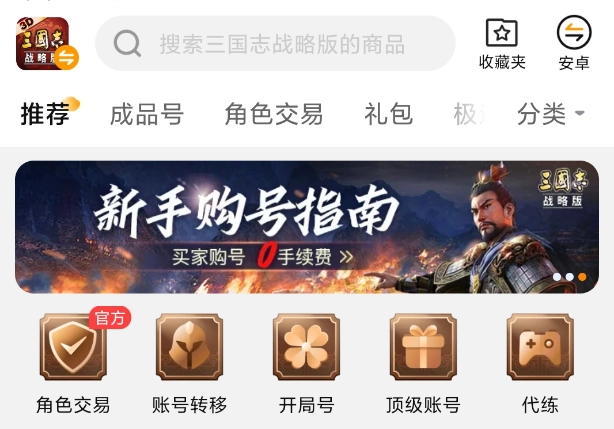Viewport: 614px width, 429px height.
Task: Tap the search box for 三国志战略版 goods
Action: coord(275,44)
